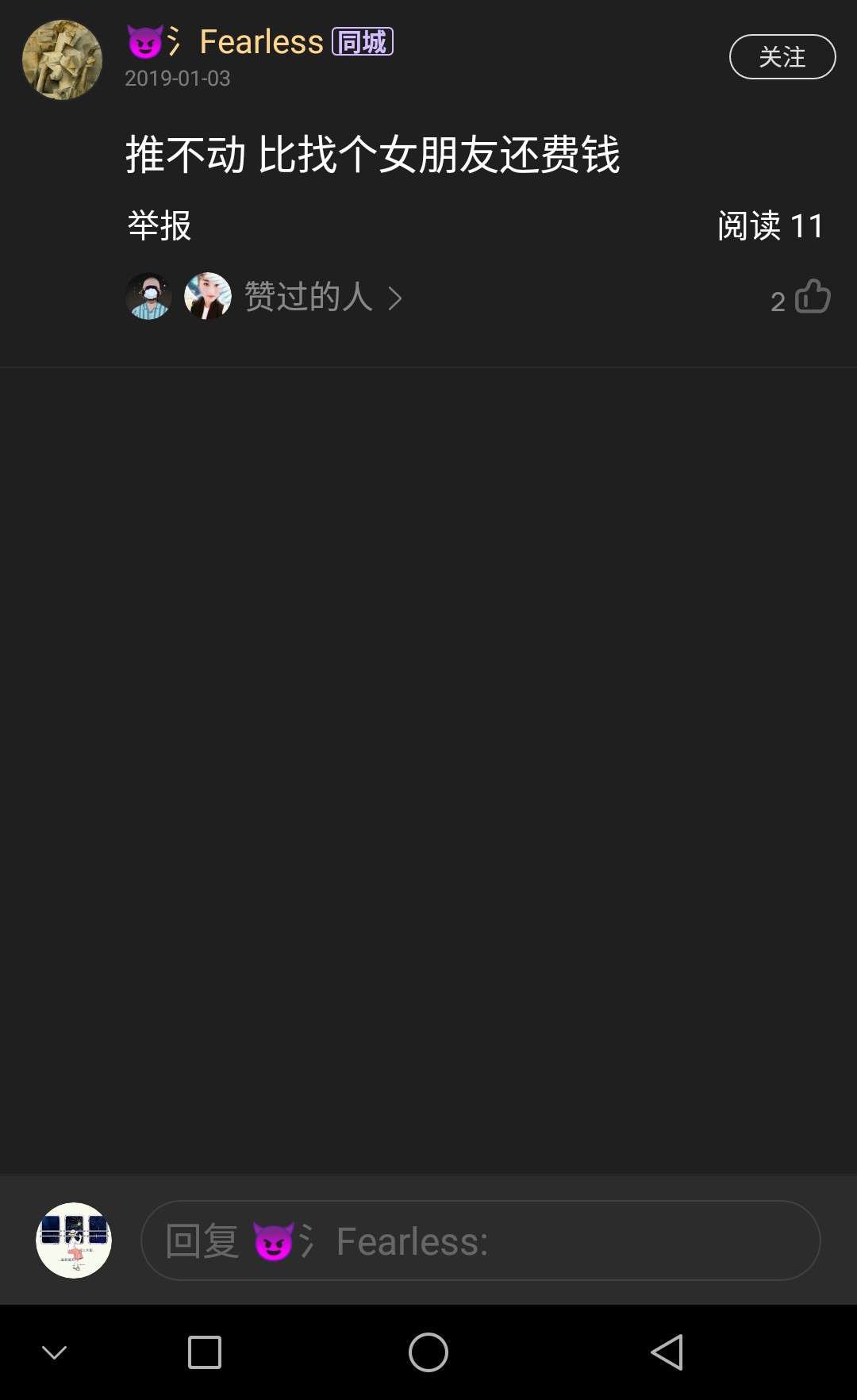Go back using system back button
This screenshot has height=1400, width=857.
point(667,1352)
